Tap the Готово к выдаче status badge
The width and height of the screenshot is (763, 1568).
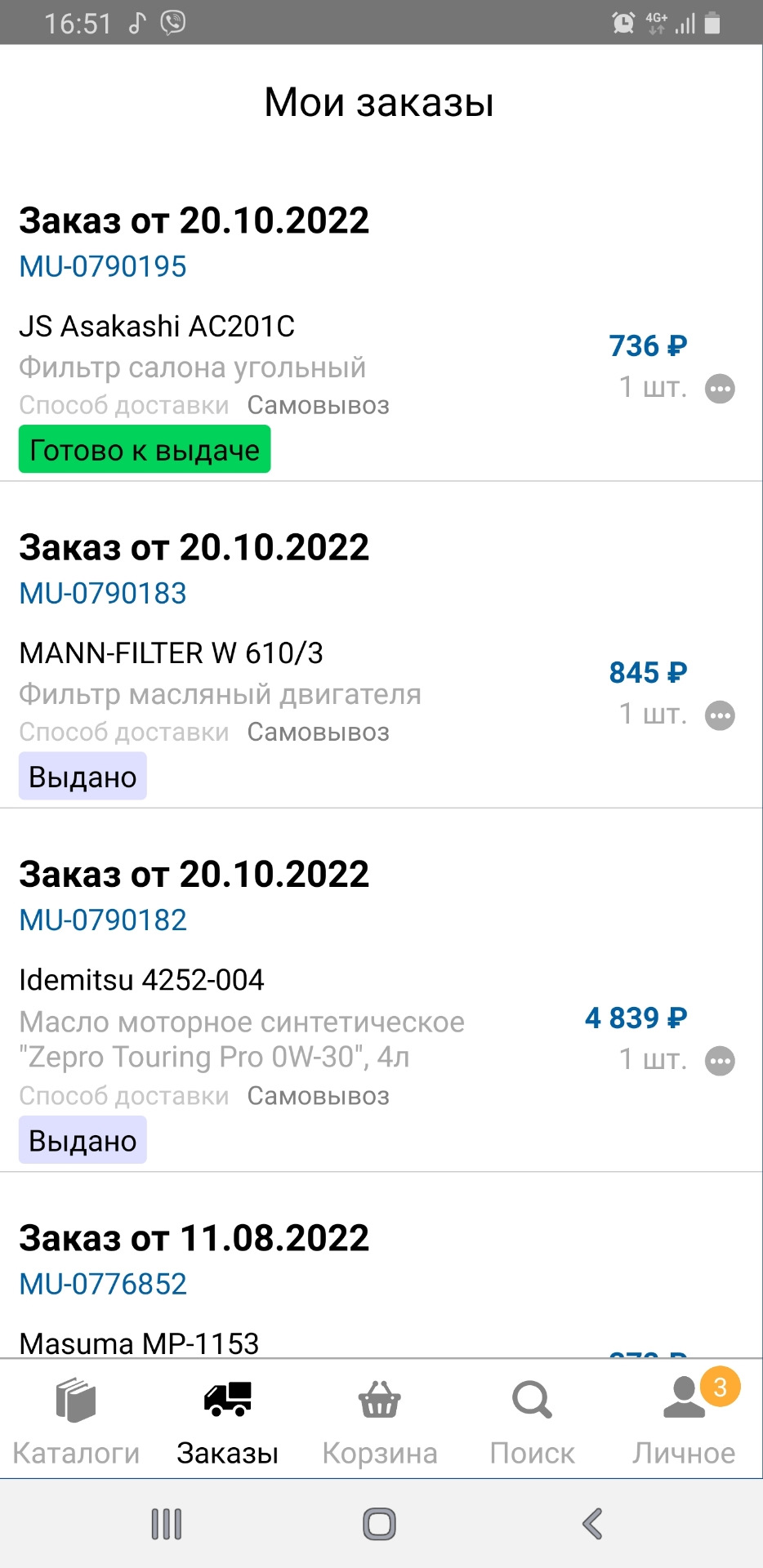coord(144,448)
